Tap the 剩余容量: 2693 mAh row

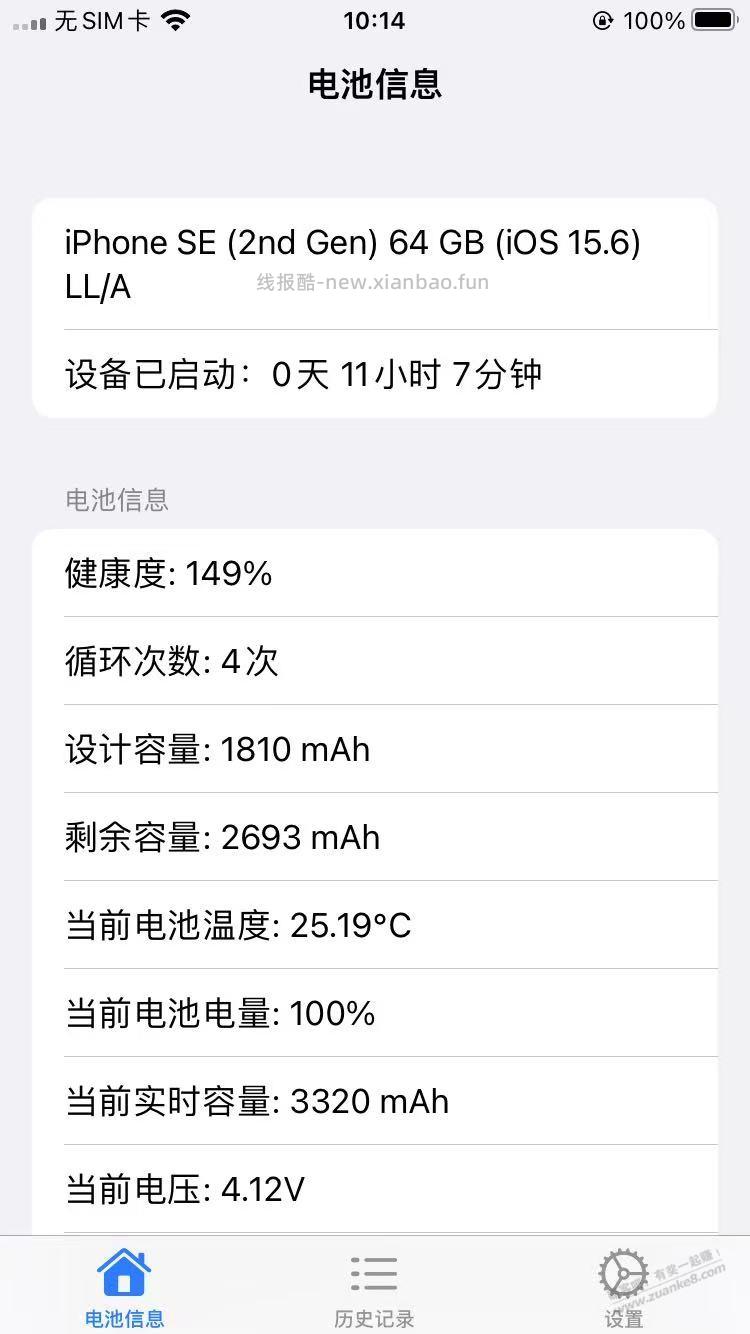coord(375,837)
